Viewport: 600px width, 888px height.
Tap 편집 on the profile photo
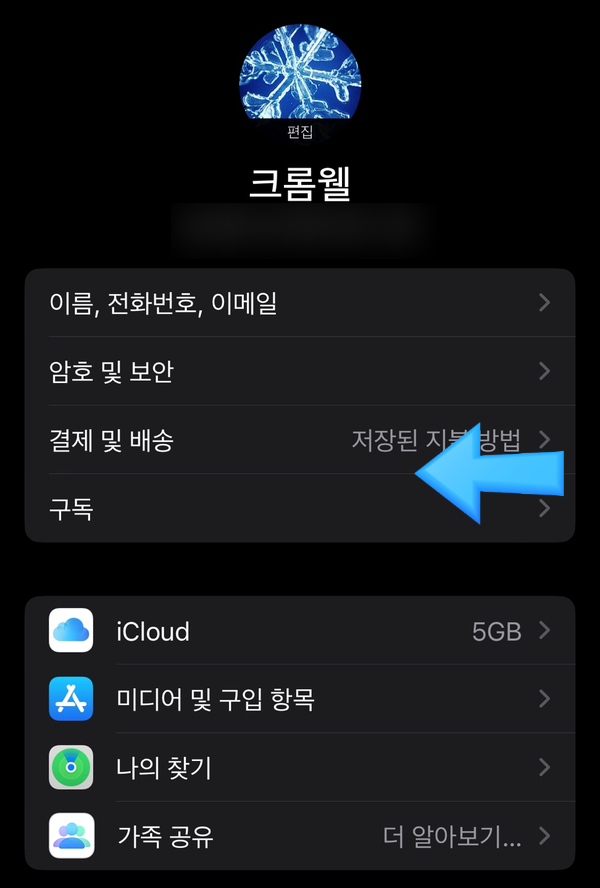300,133
